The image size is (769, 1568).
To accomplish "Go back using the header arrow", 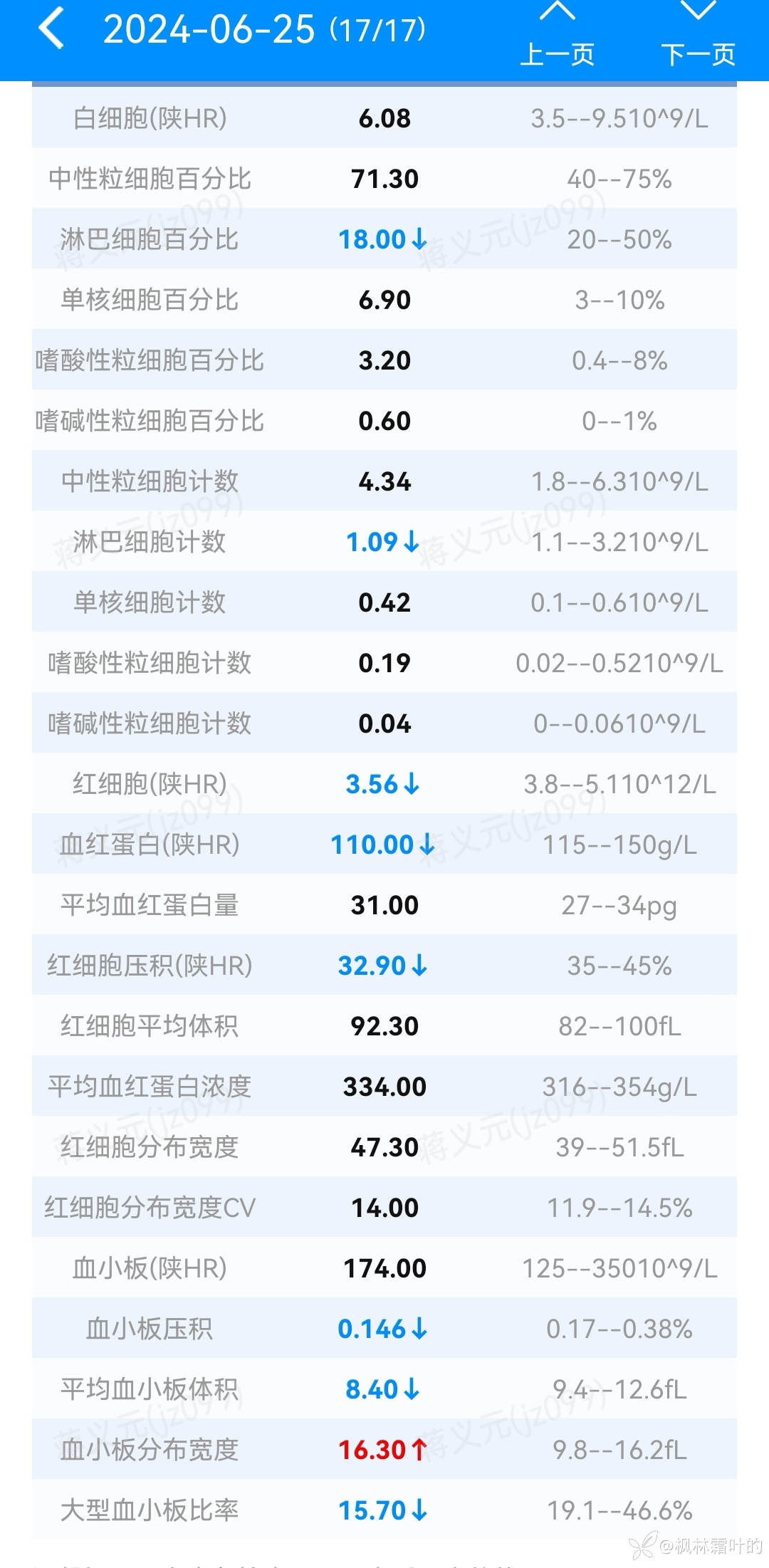I will coord(51,28).
